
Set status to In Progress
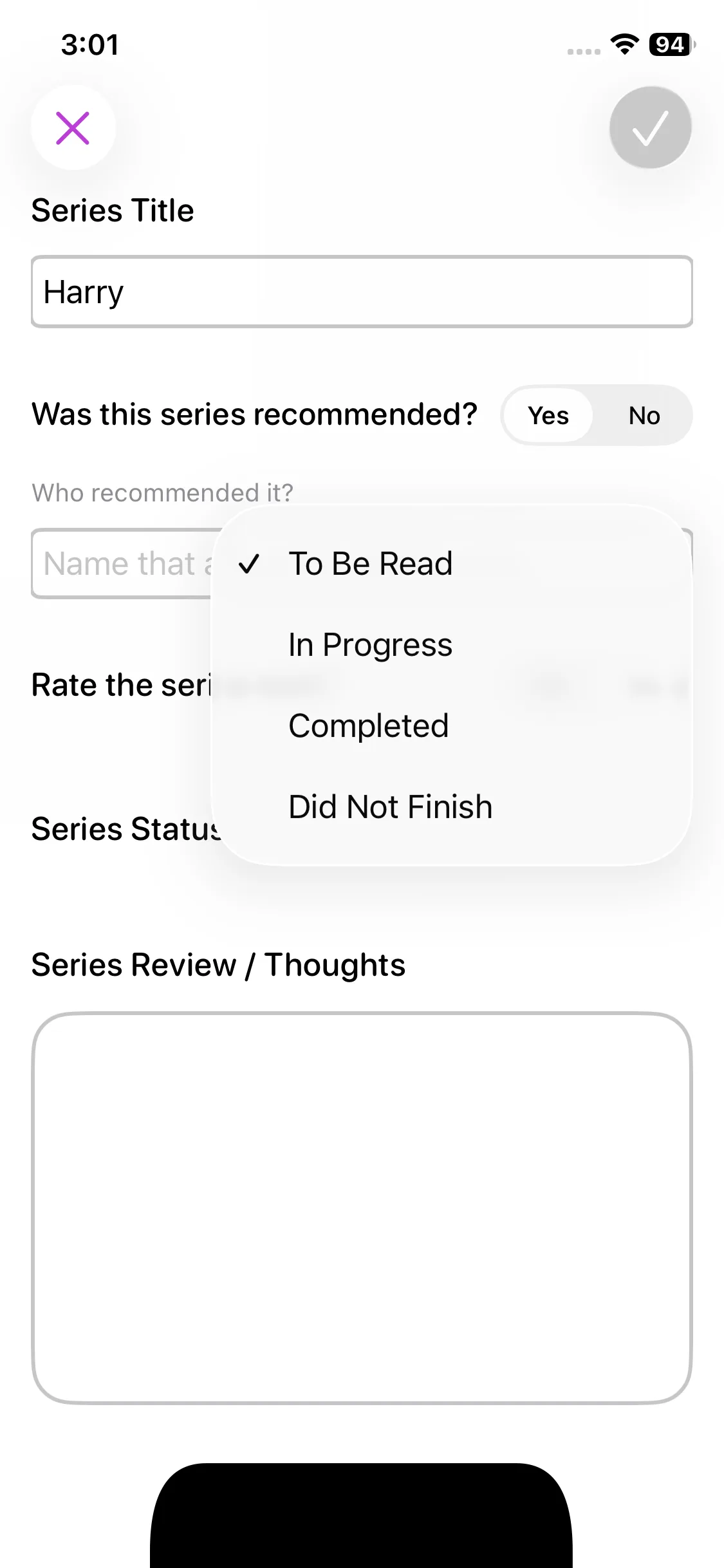[x=371, y=645]
